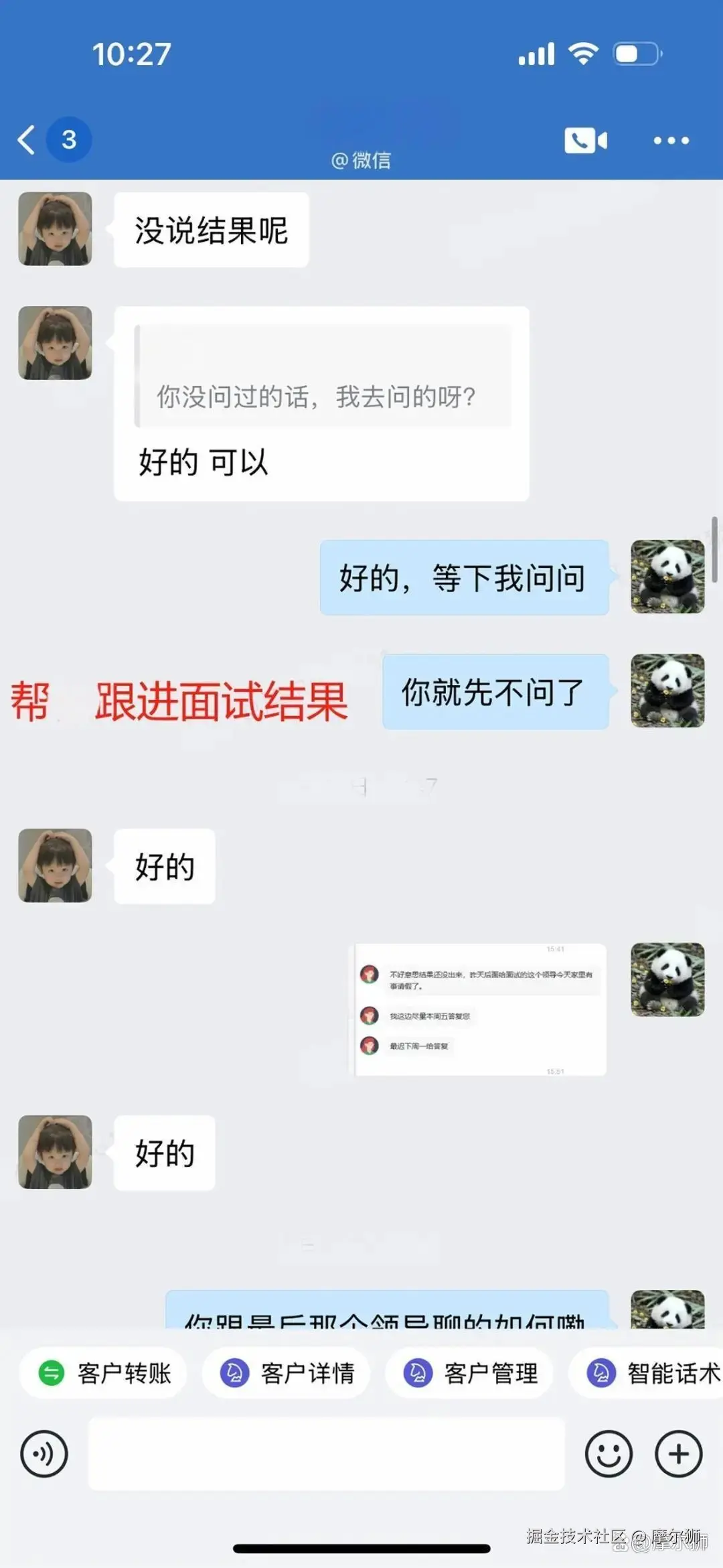Screen dimensions: 723x1568
Task: View the sent screenshot image message
Action: (480, 1009)
